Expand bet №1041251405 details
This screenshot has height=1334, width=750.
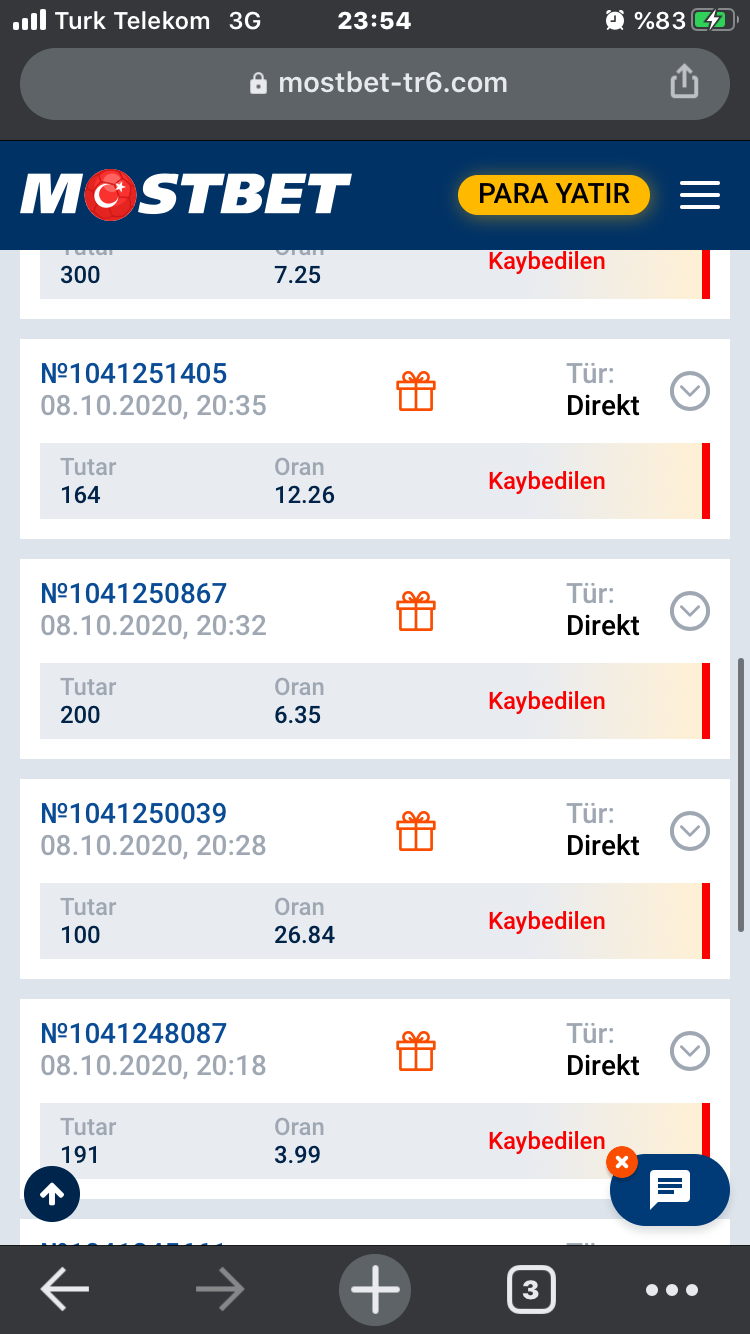pos(690,391)
